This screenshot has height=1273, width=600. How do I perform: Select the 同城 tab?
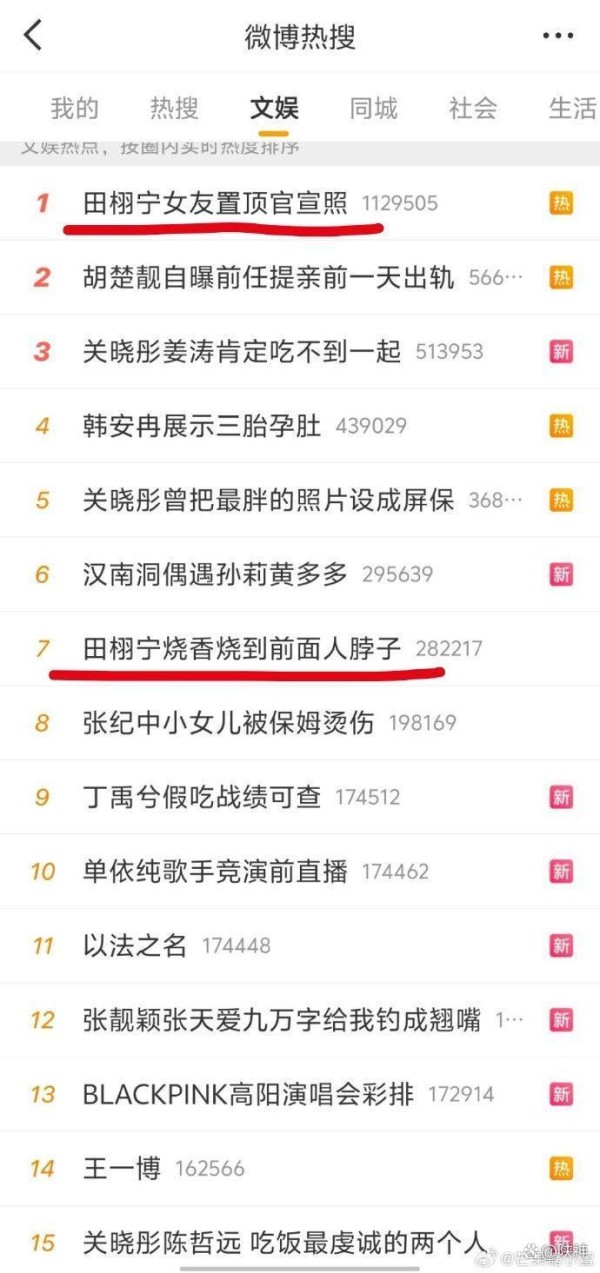[x=373, y=108]
